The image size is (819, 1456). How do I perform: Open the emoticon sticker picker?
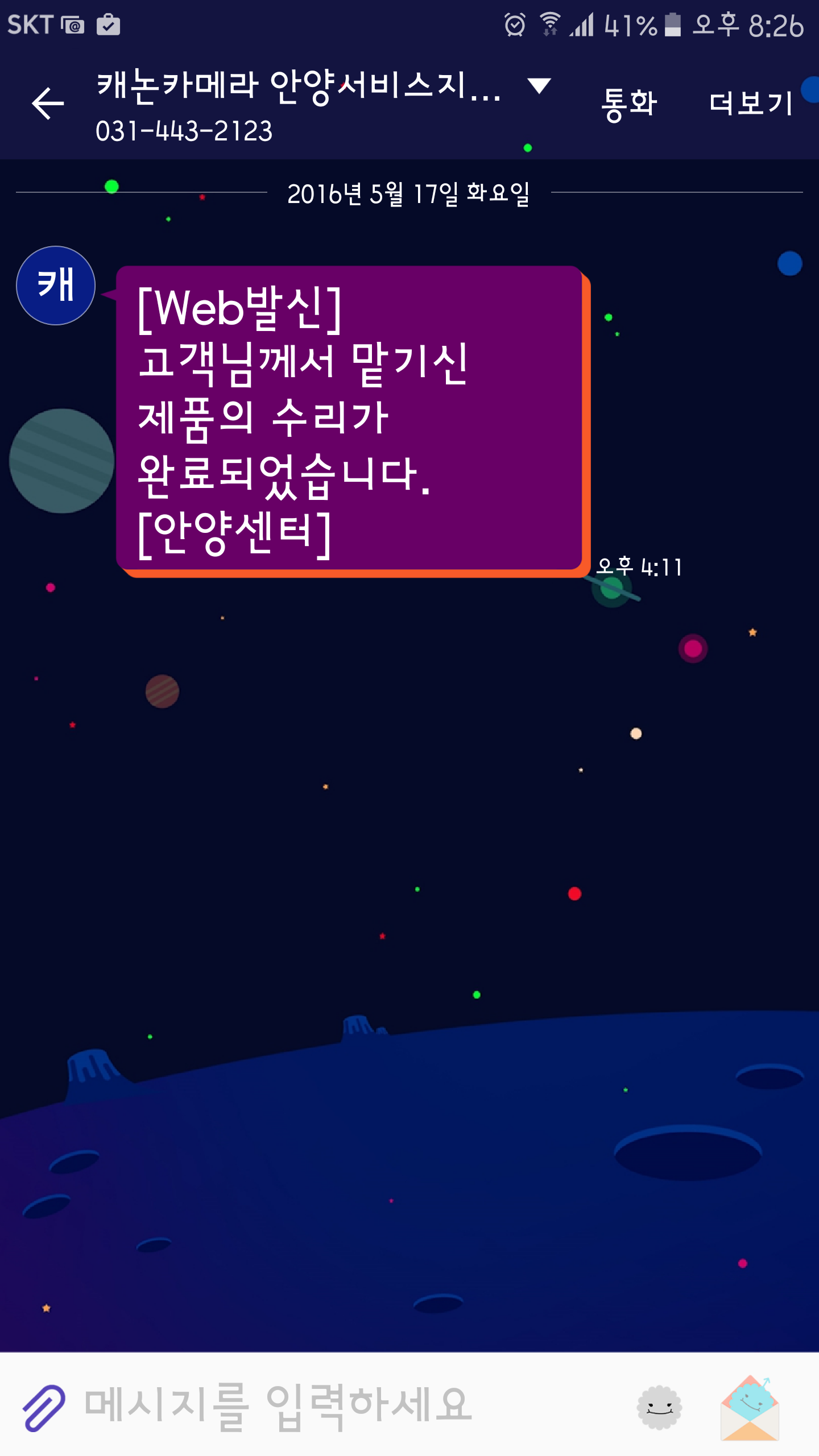pyautogui.click(x=659, y=1407)
